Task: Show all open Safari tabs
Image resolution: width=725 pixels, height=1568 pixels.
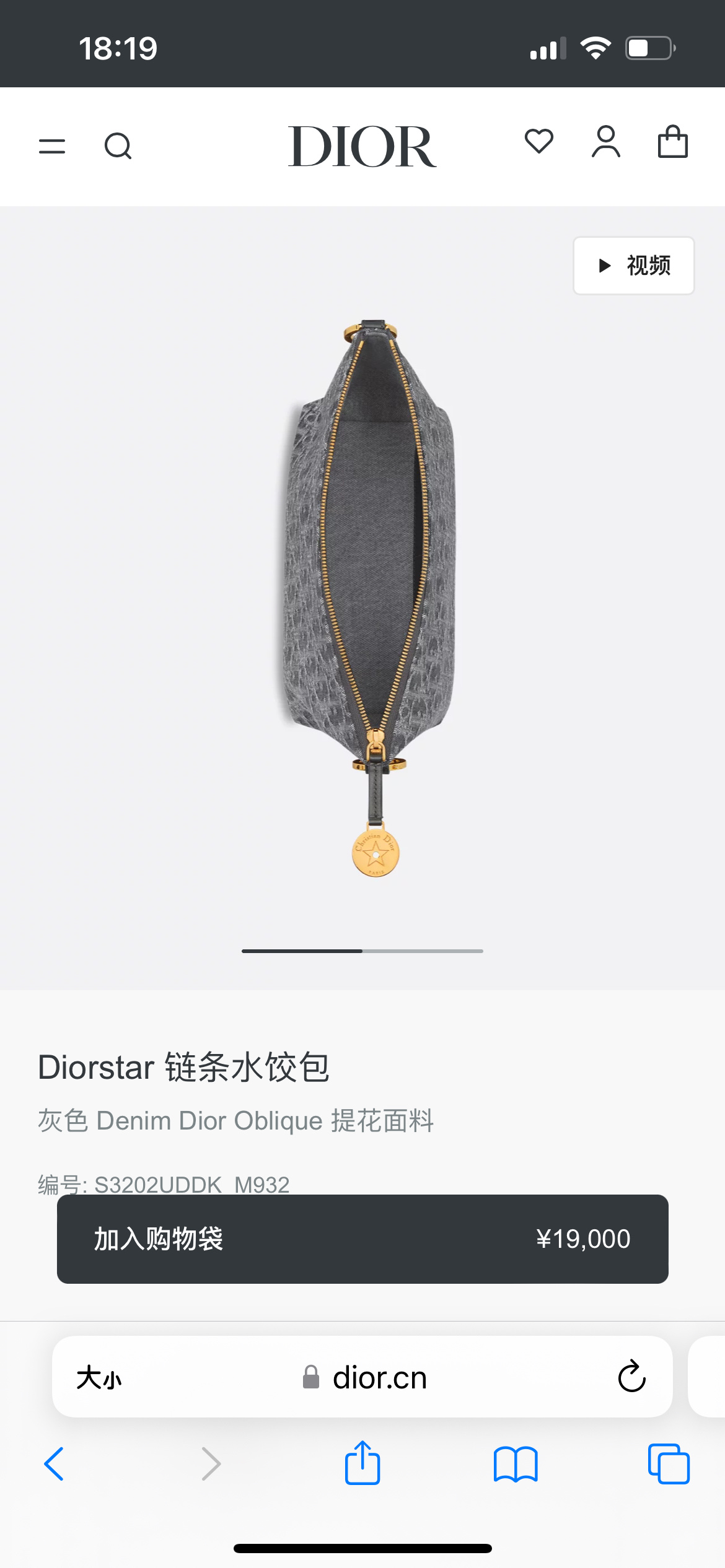Action: click(x=669, y=1464)
